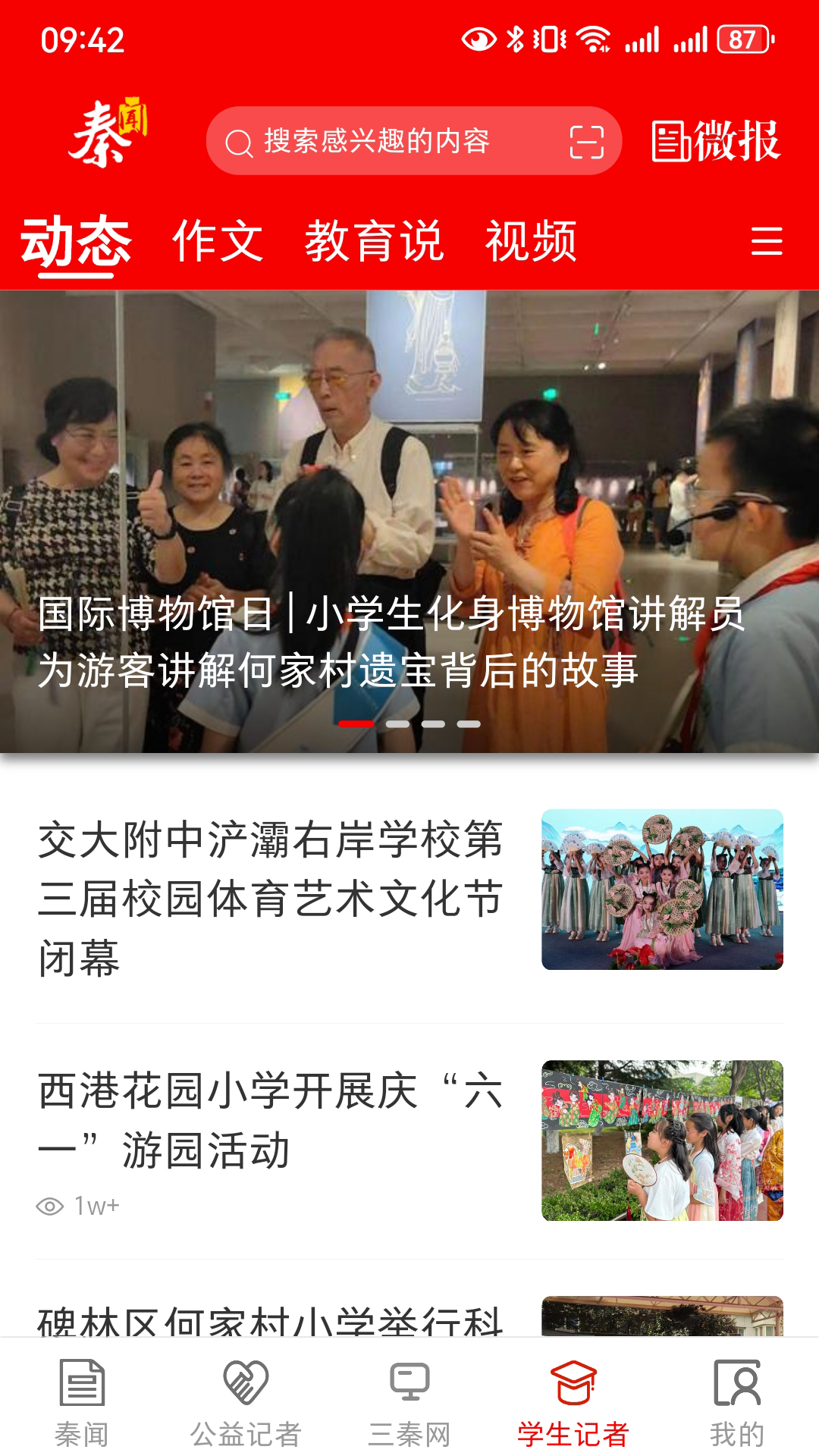Go to the 秦闻 bottom tab
This screenshot has height=1456, width=819.
click(82, 1403)
